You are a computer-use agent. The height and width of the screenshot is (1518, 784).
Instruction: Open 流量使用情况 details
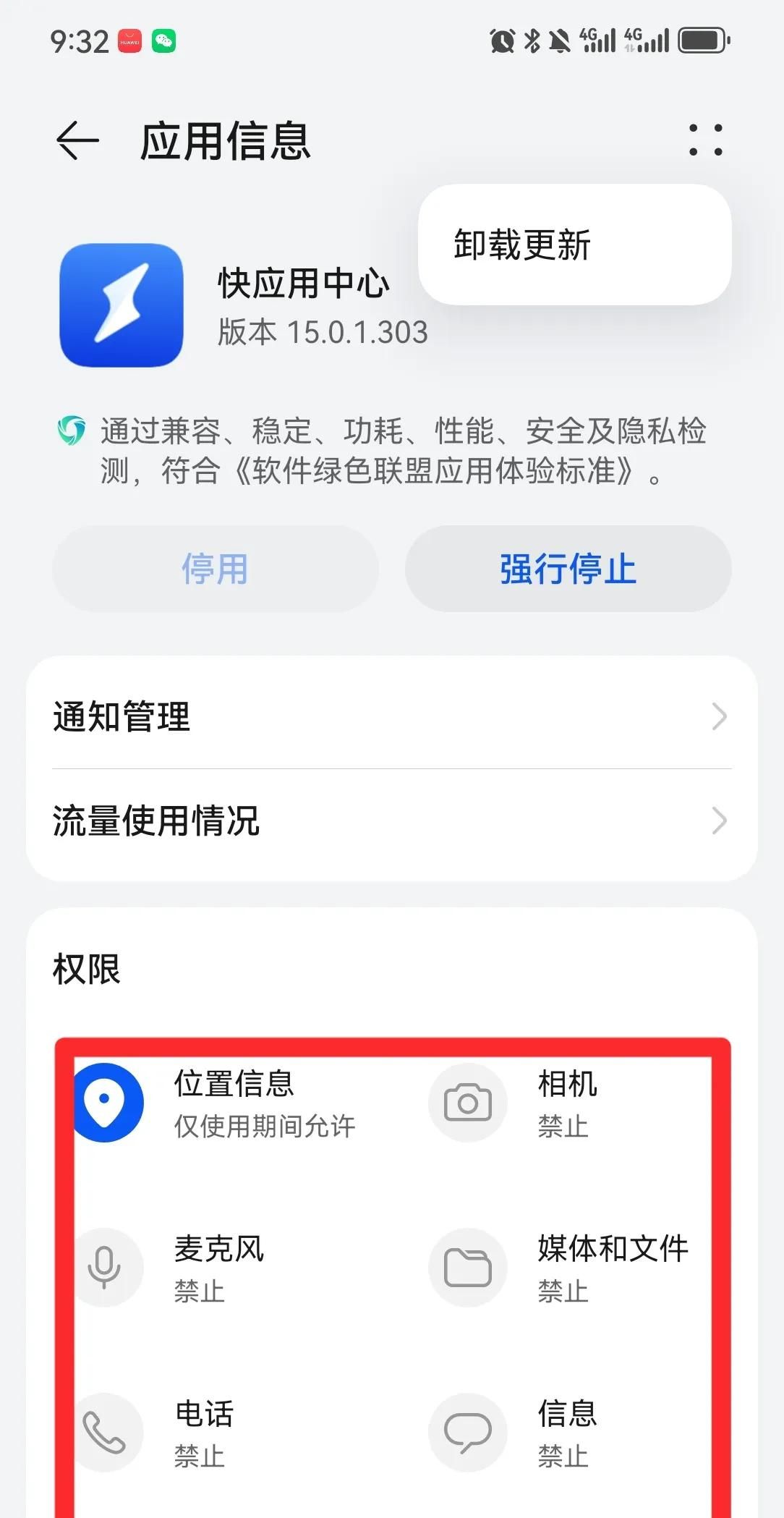tap(391, 821)
